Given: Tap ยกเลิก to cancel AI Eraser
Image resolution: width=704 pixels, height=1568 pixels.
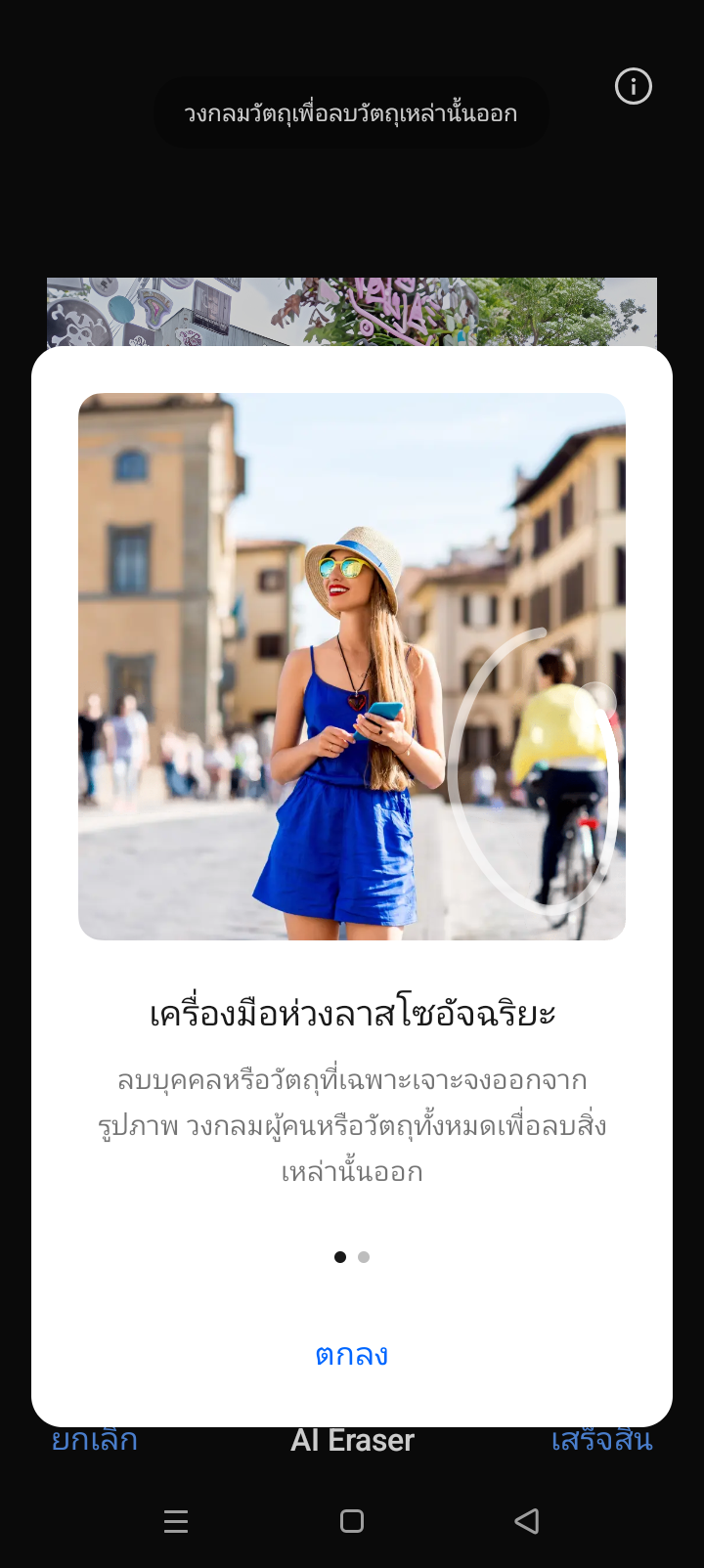Looking at the screenshot, I should point(95,1441).
